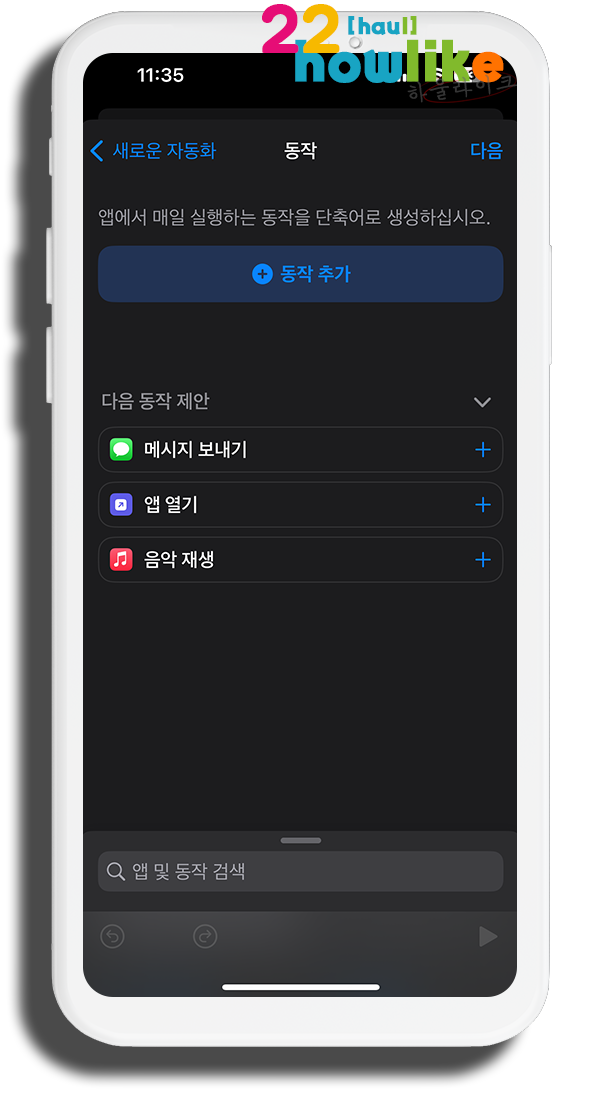
Task: Tap the 동작 추가 button
Action: (300, 274)
